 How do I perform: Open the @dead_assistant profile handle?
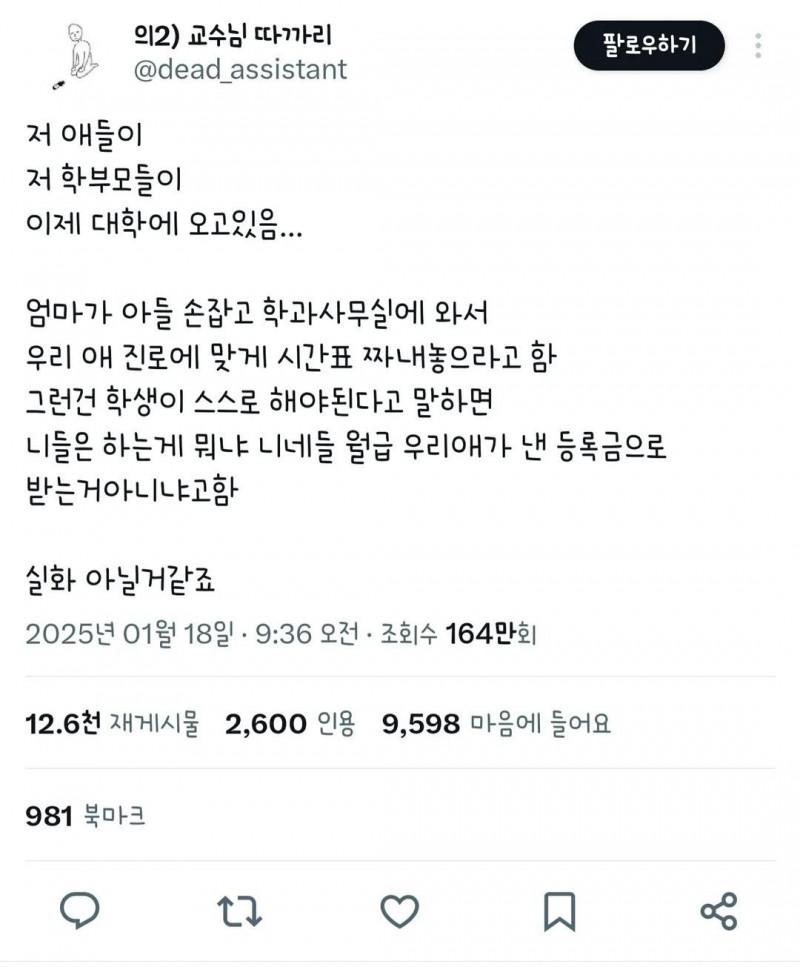point(241,69)
